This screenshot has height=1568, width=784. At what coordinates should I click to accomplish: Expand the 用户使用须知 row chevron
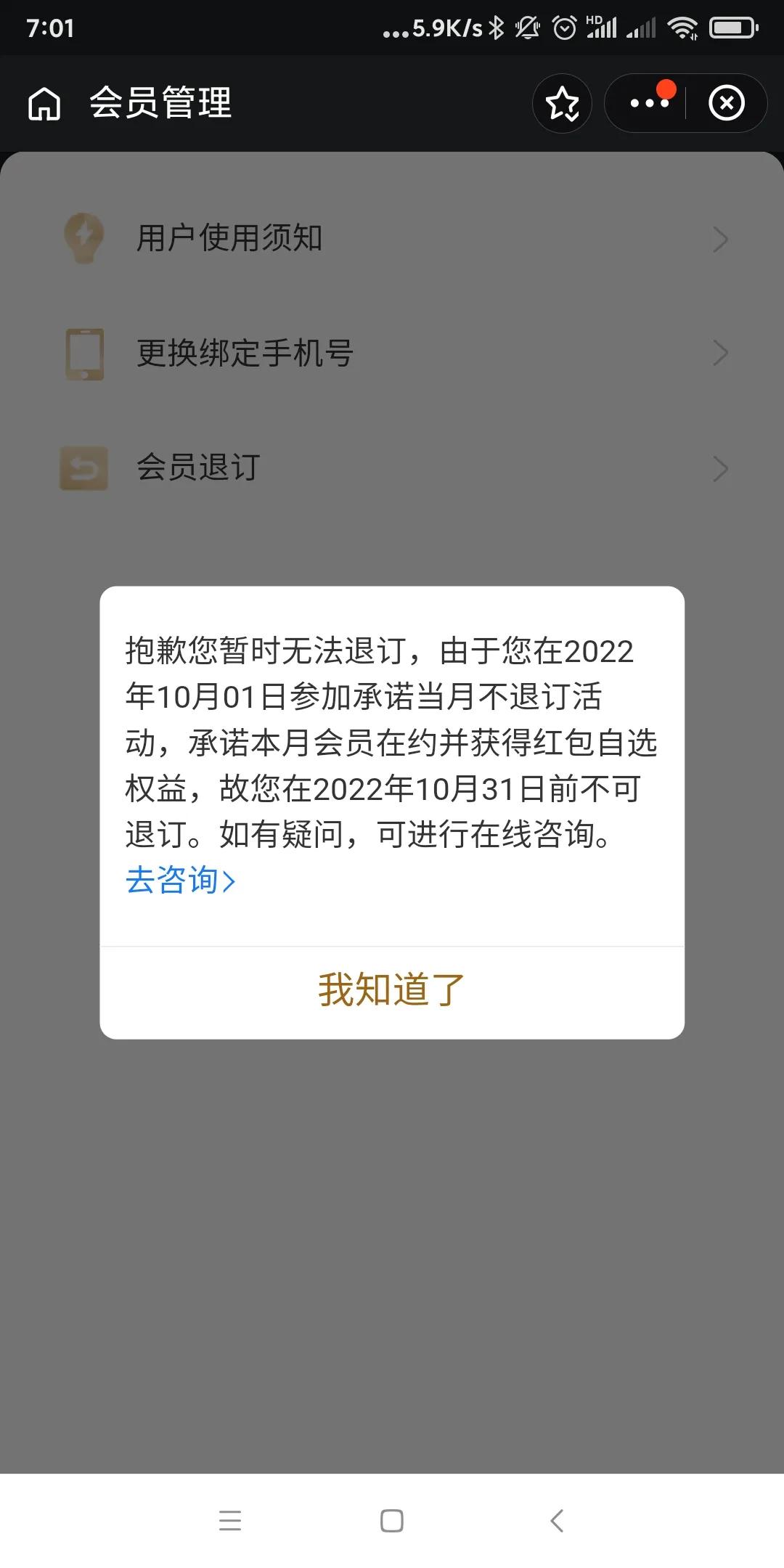coord(719,238)
